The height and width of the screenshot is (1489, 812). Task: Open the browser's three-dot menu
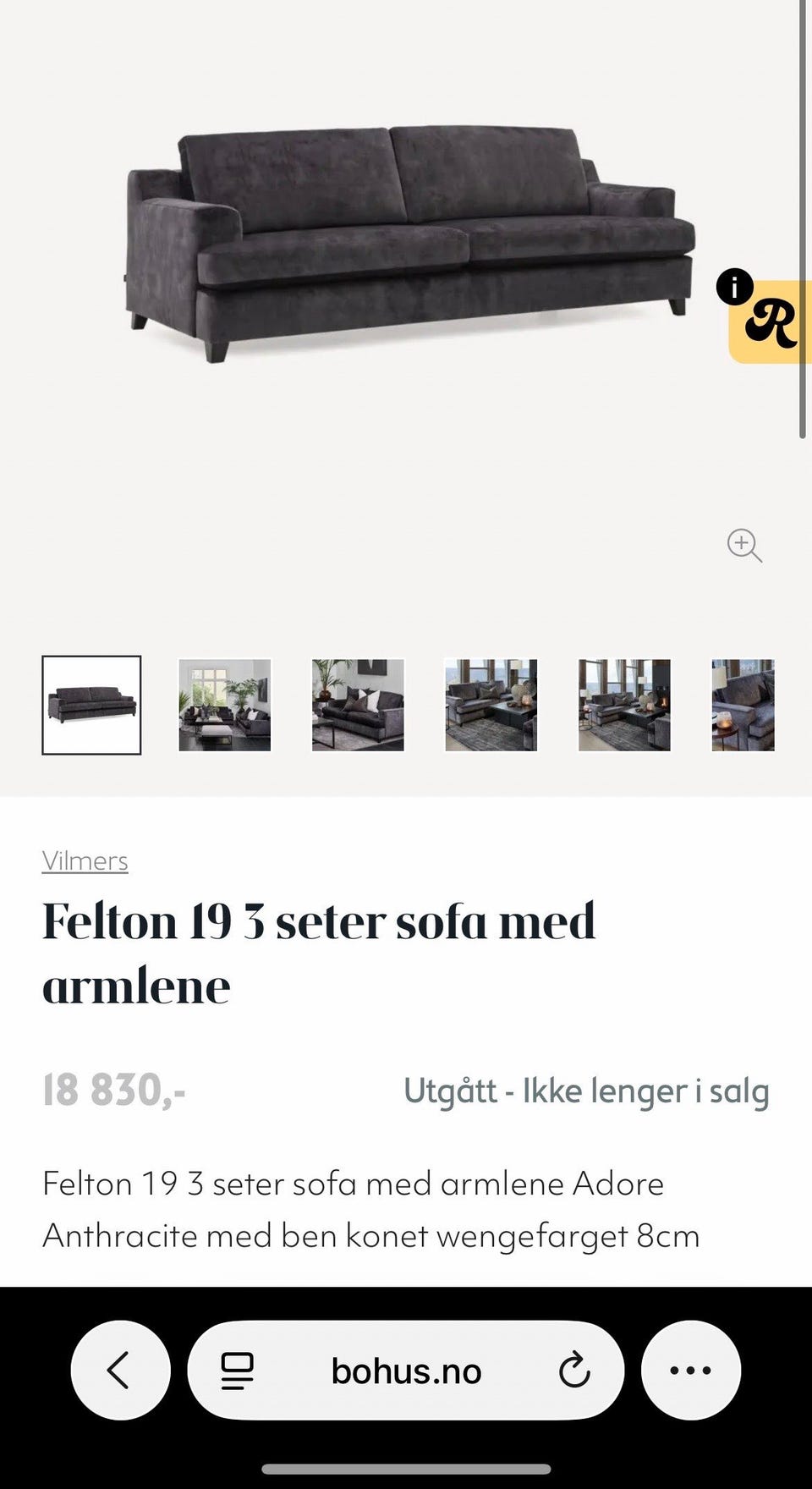pyautogui.click(x=691, y=1370)
